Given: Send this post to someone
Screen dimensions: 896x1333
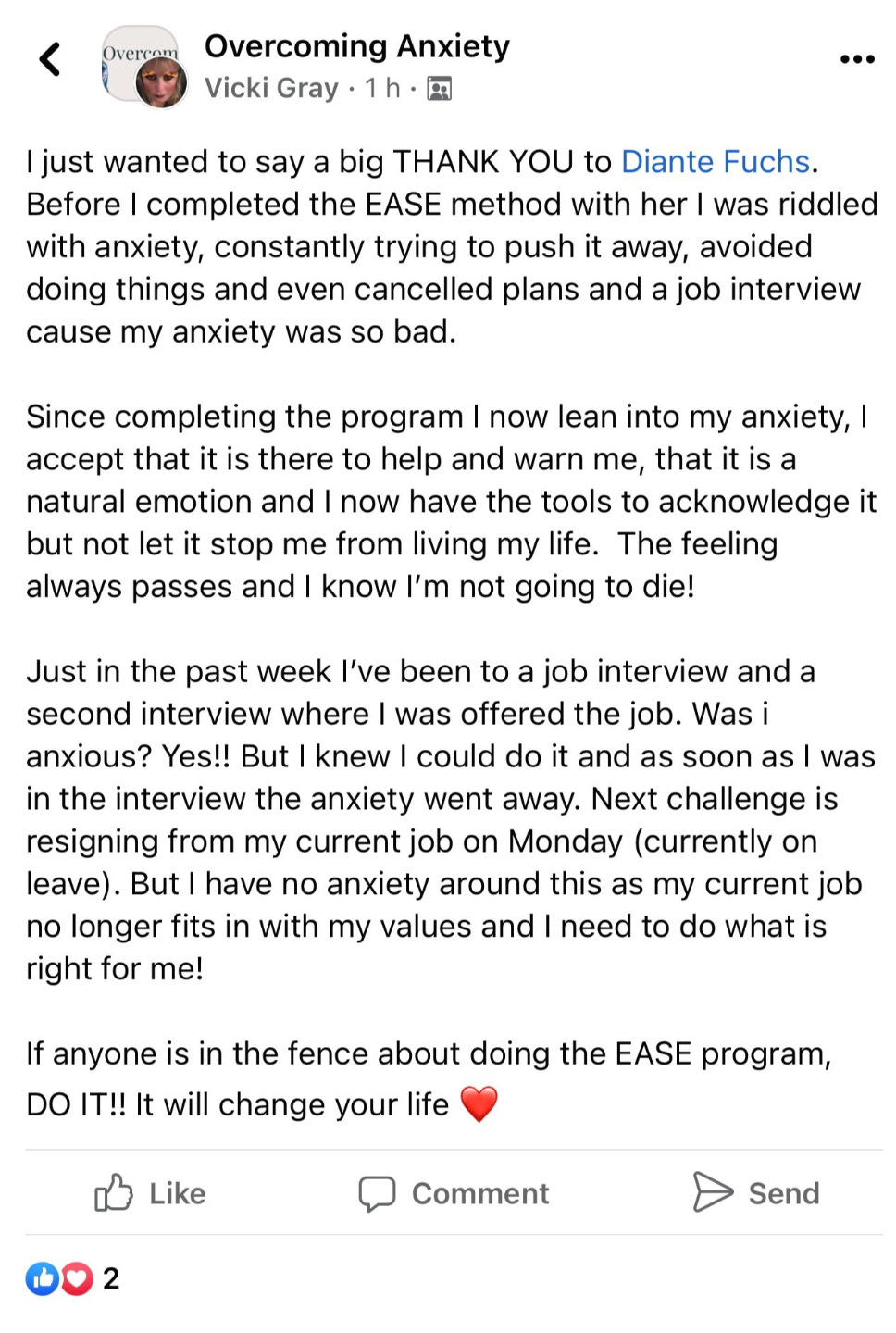Looking at the screenshot, I should pyautogui.click(x=756, y=1193).
